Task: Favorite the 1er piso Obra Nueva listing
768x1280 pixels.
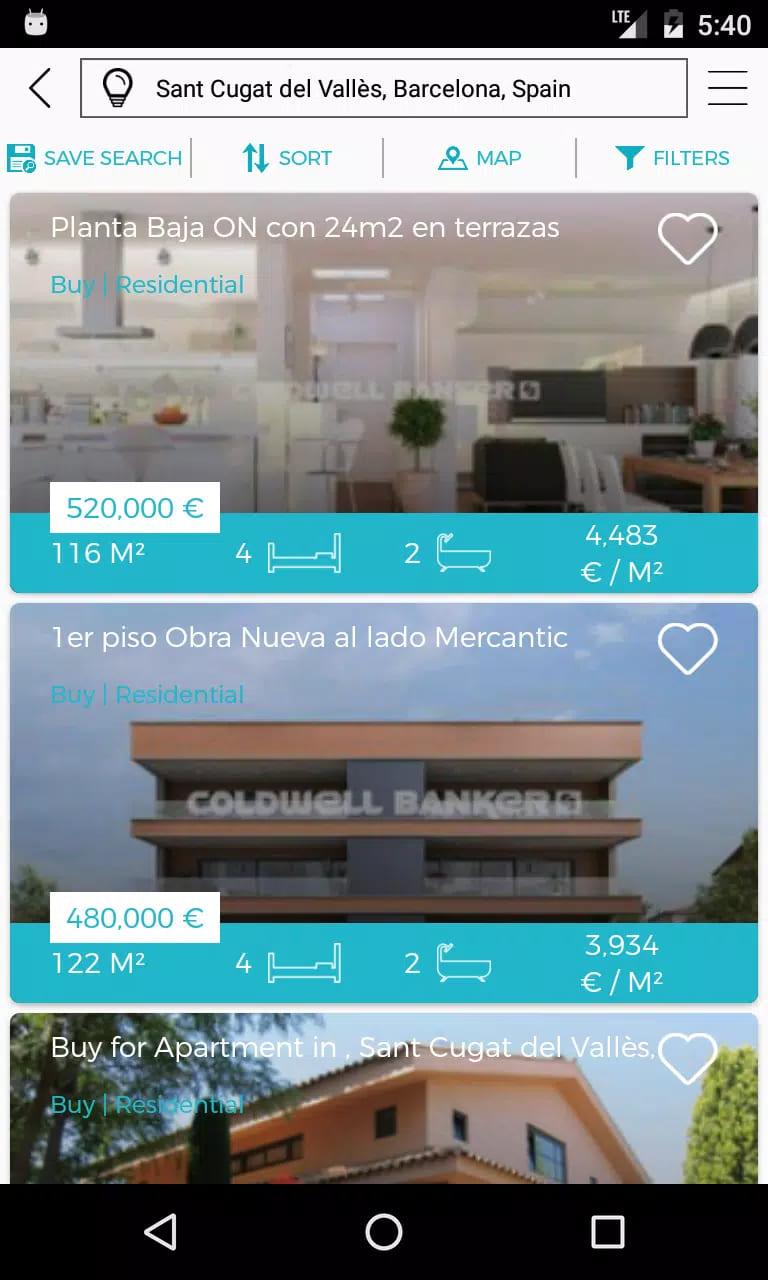Action: pyautogui.click(x=687, y=649)
